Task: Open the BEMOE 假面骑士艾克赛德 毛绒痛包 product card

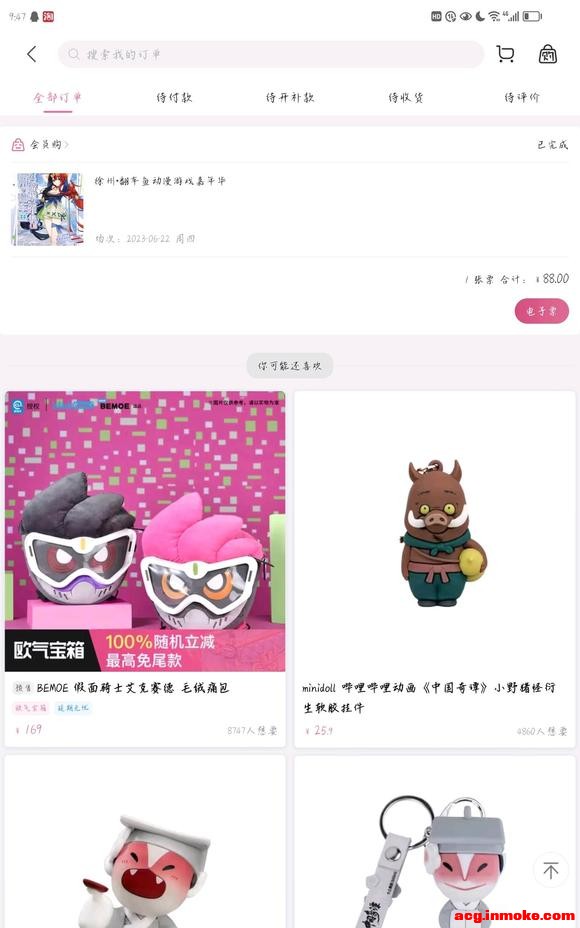Action: 145,568
